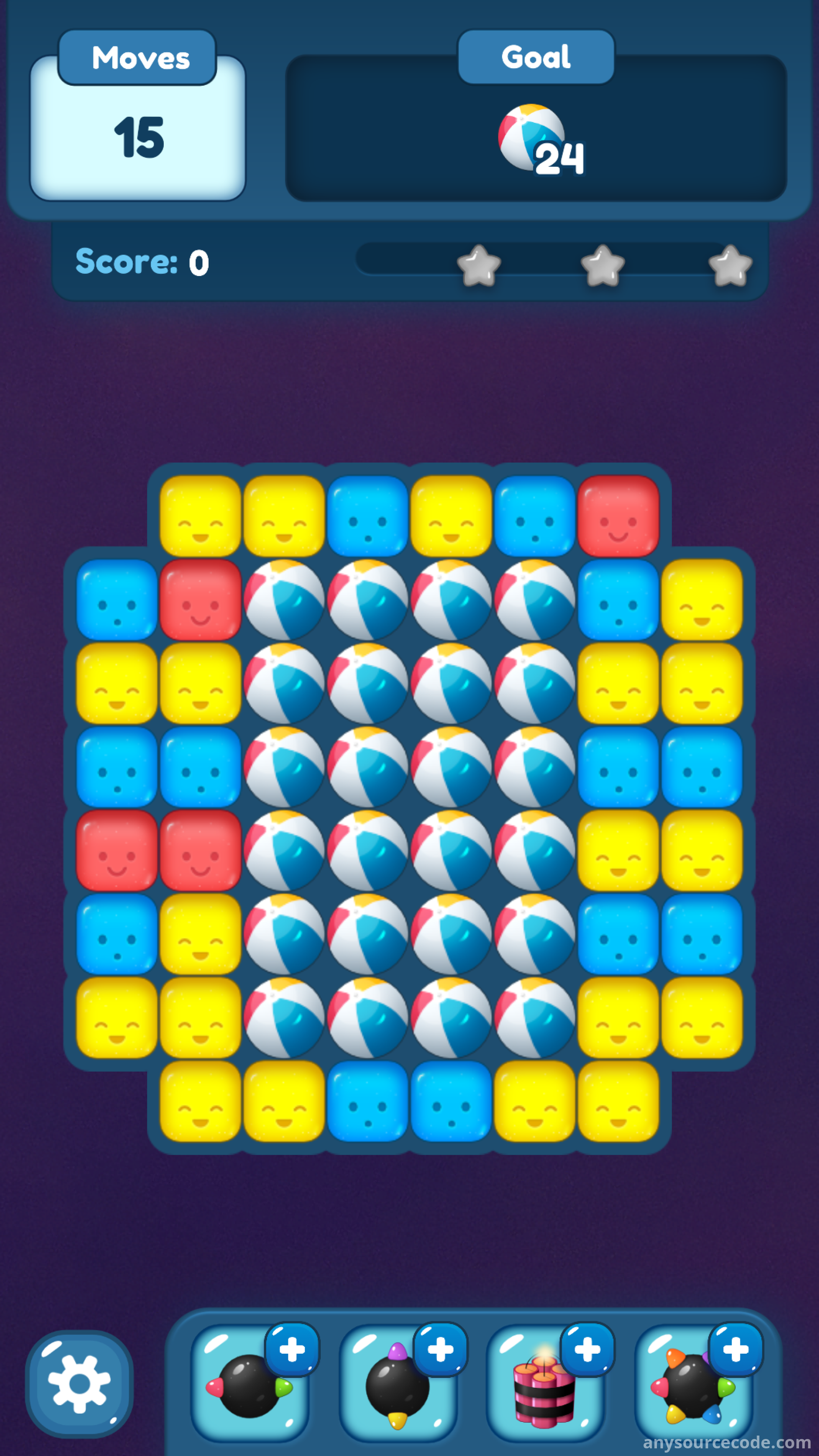Select the vertical bomb booster with purple and yellow tips
Viewport: 819px width, 1456px height.
point(398,1382)
